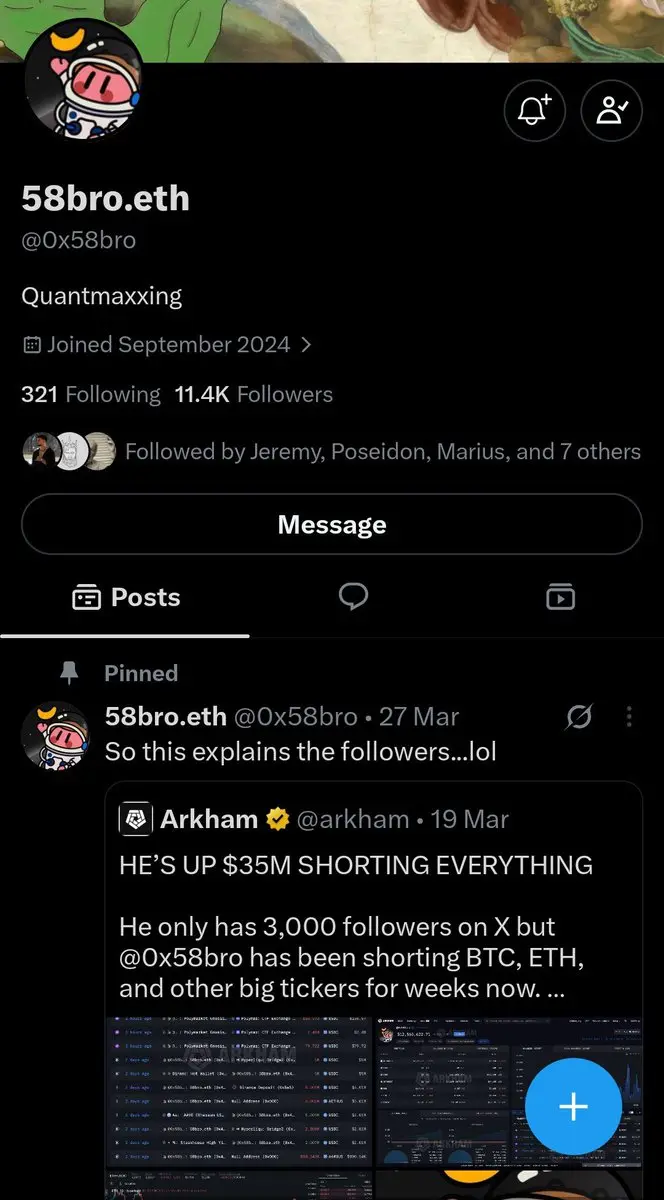Expand the Joined September 2024 details
This screenshot has width=664, height=1200.
167,345
